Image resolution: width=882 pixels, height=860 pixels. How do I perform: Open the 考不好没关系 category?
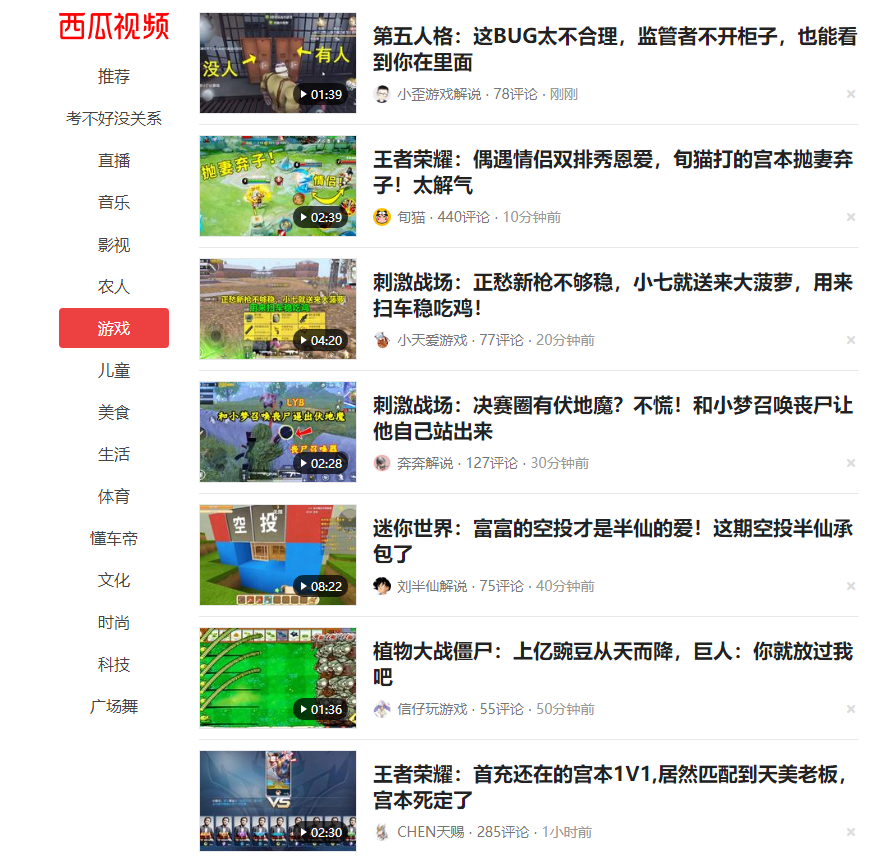tap(114, 118)
